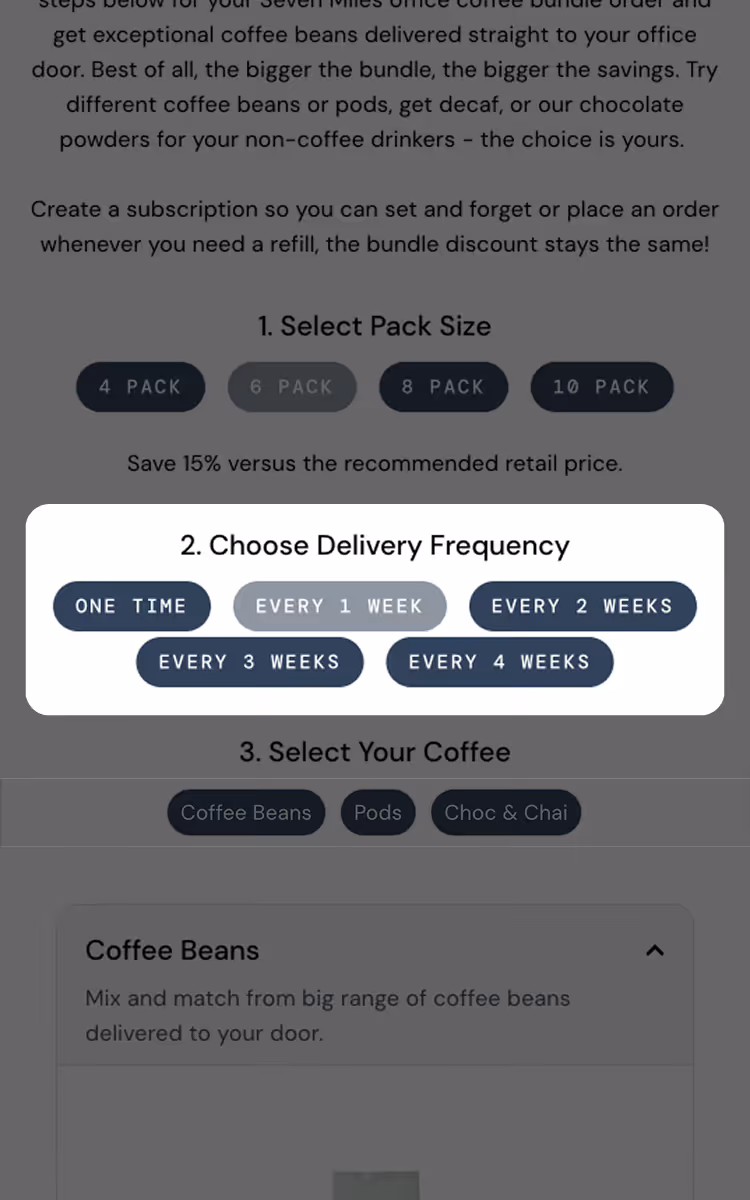Pick the 8 Pack size

coord(443,387)
